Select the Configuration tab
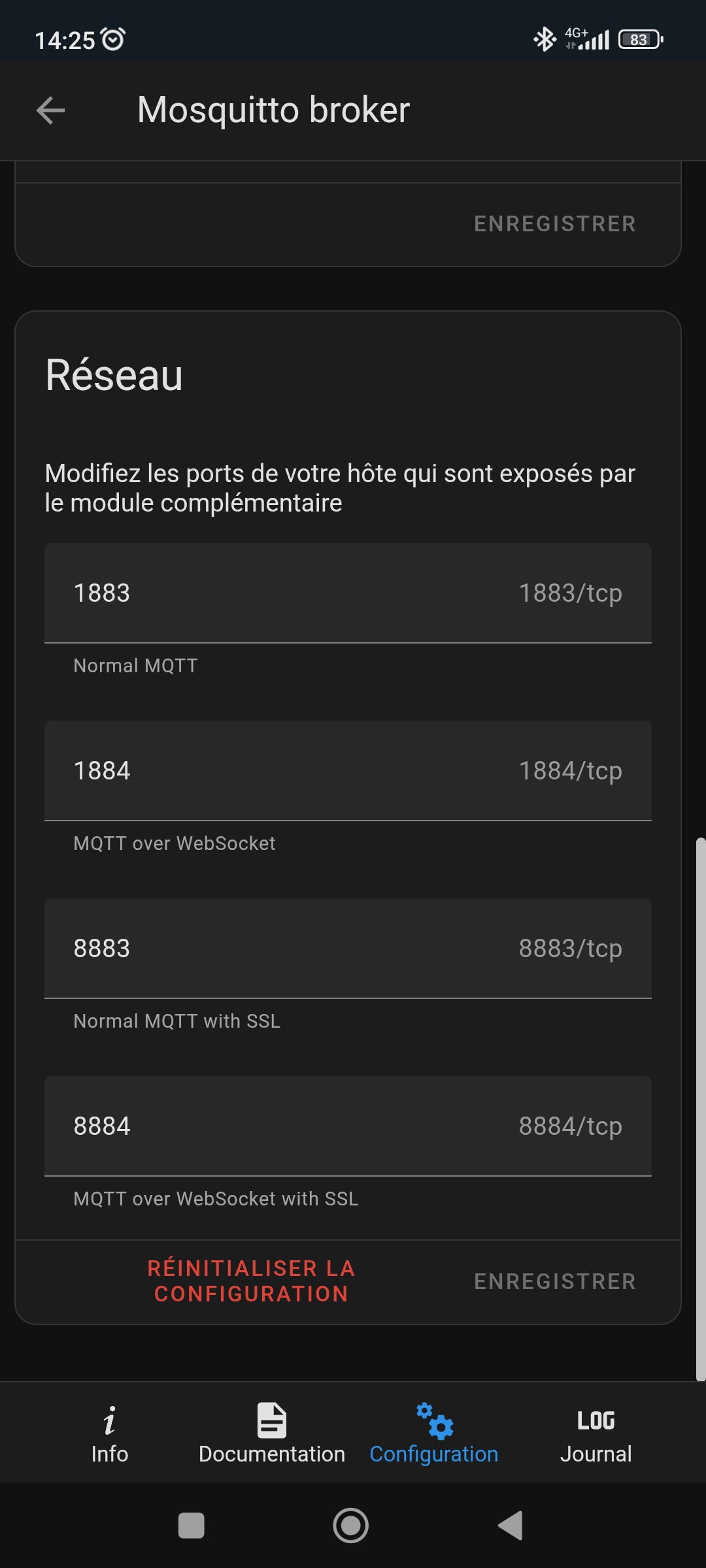The width and height of the screenshot is (706, 1568). pos(434,1434)
